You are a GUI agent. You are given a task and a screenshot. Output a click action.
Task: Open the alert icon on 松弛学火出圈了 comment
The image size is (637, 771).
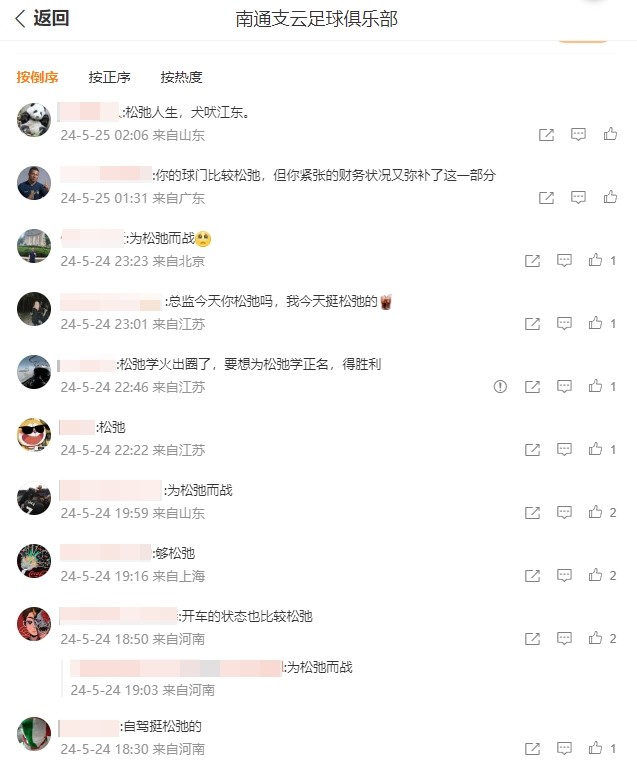click(500, 387)
